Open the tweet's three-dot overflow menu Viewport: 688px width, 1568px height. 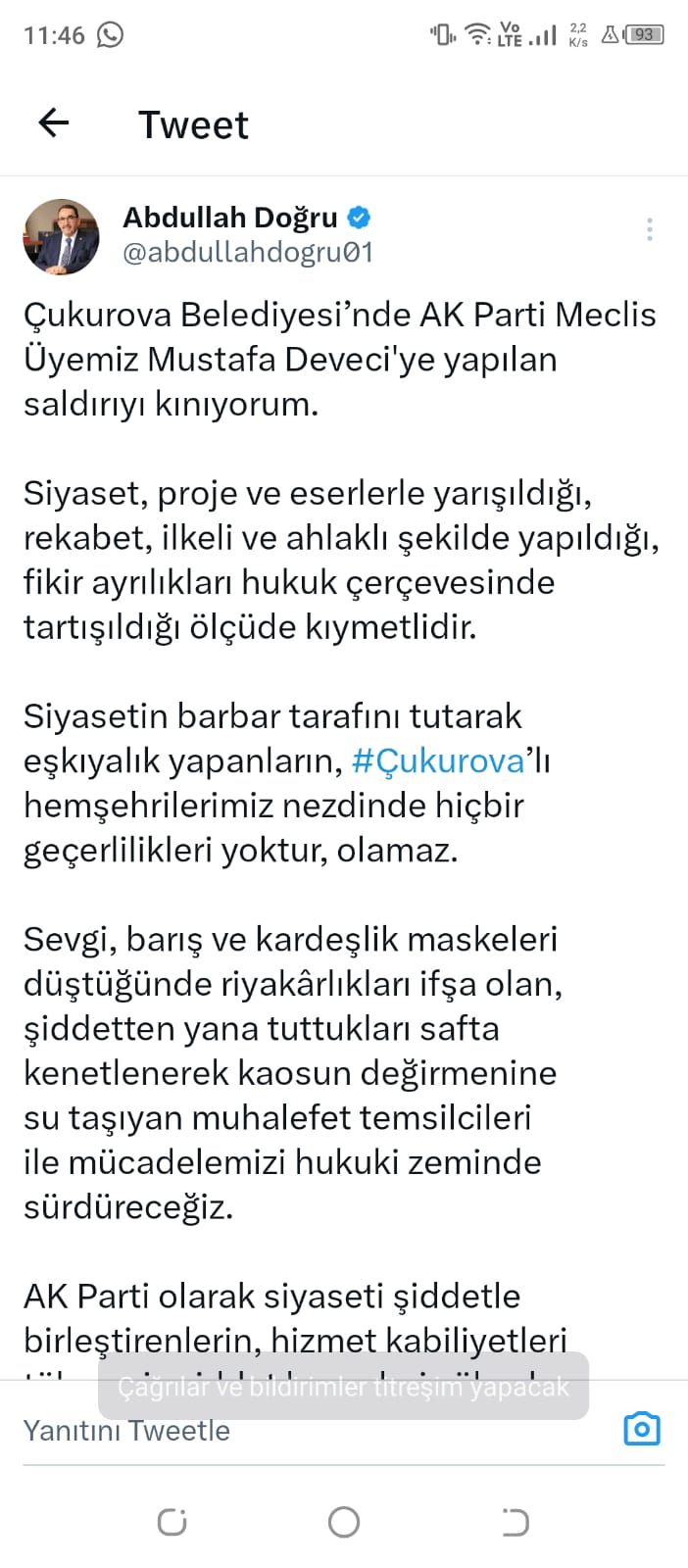[649, 230]
